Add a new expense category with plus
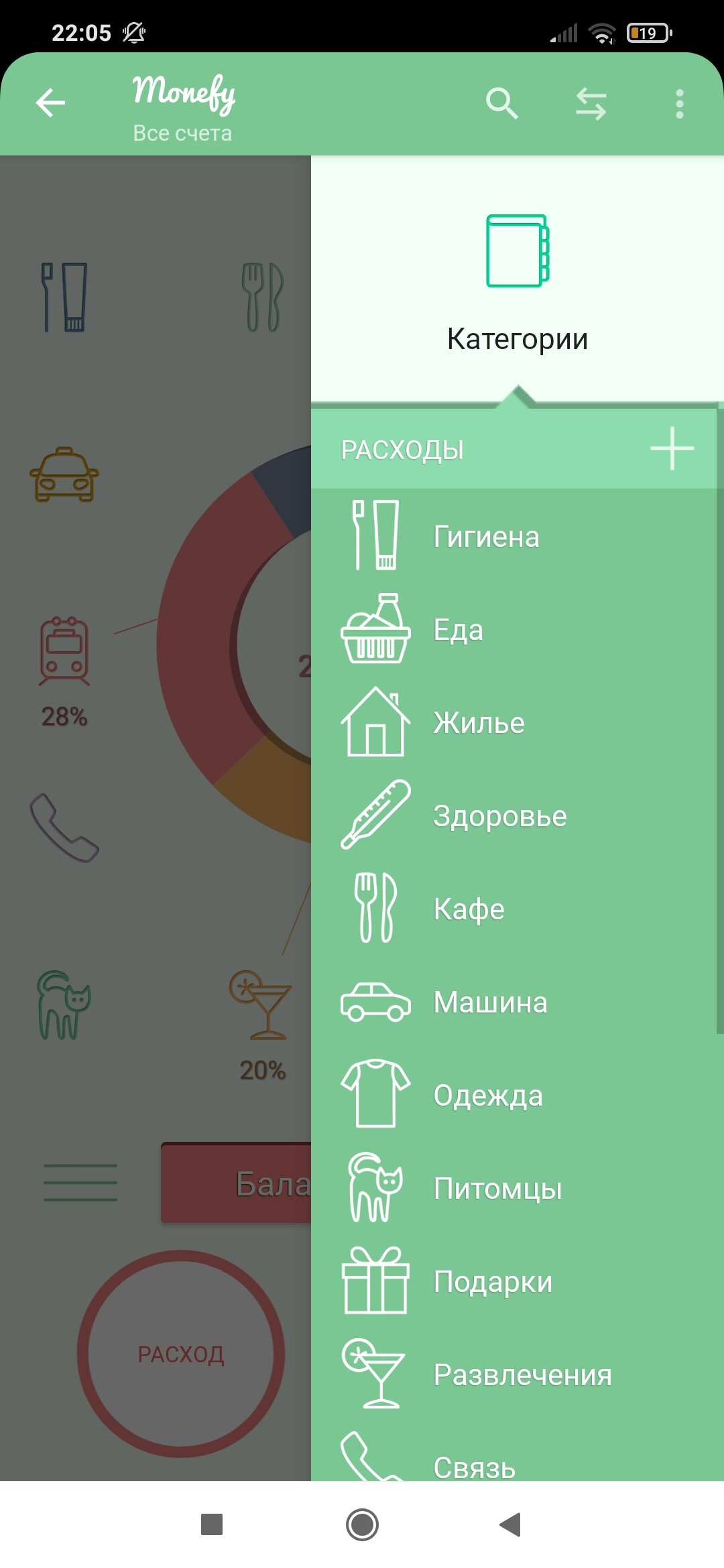724x1568 pixels. coord(672,448)
